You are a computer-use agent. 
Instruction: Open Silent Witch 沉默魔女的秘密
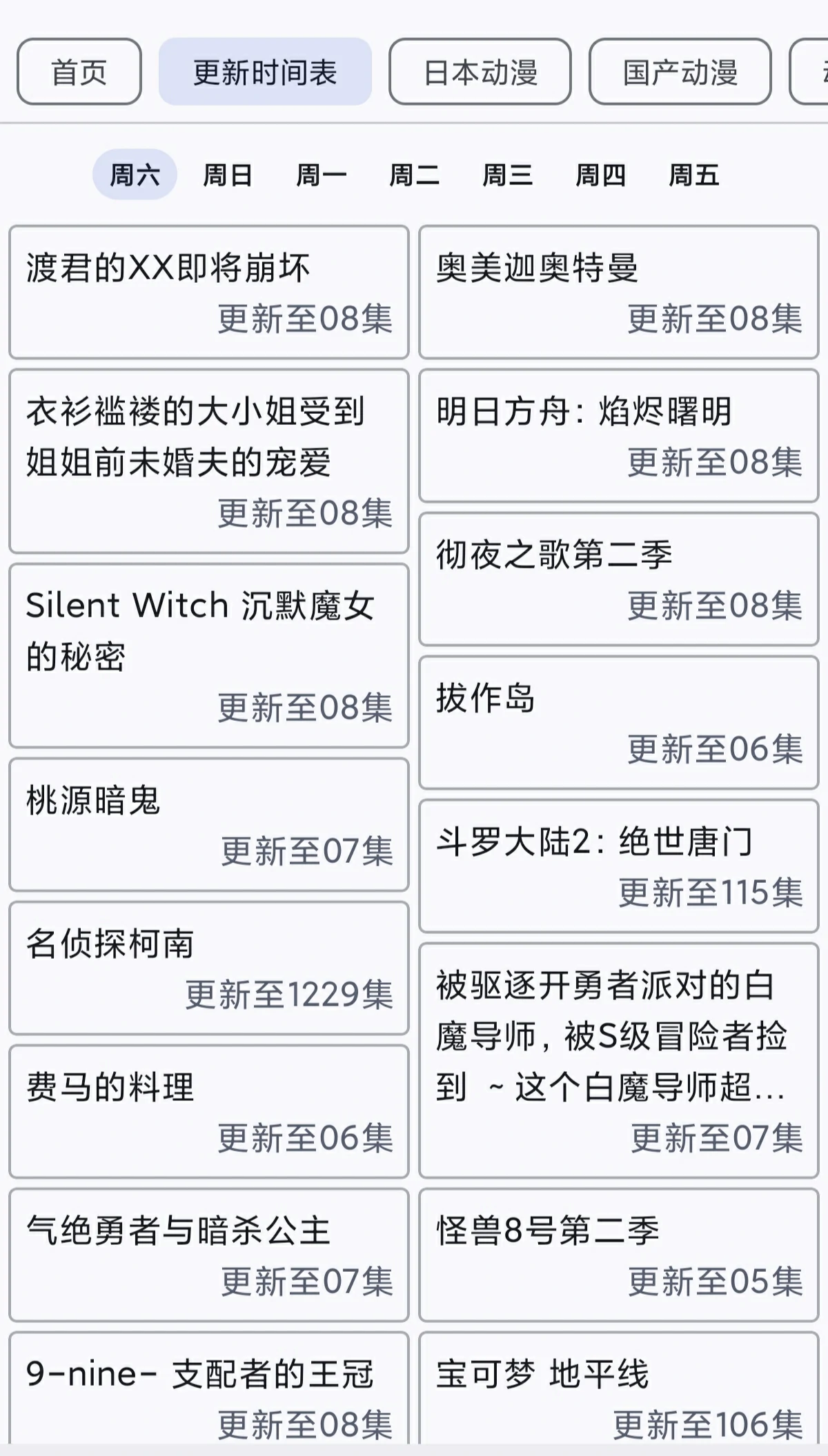tap(209, 656)
